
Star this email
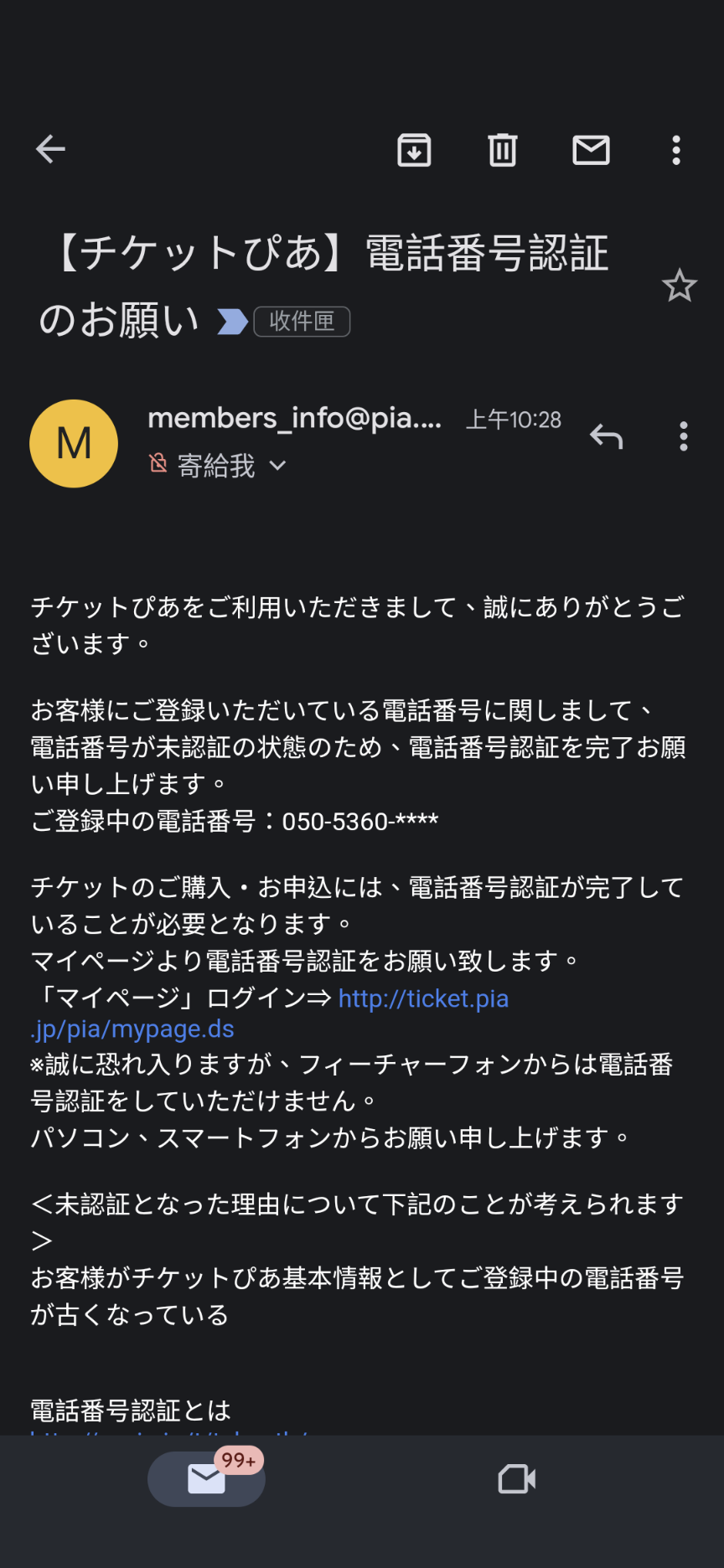[x=680, y=286]
